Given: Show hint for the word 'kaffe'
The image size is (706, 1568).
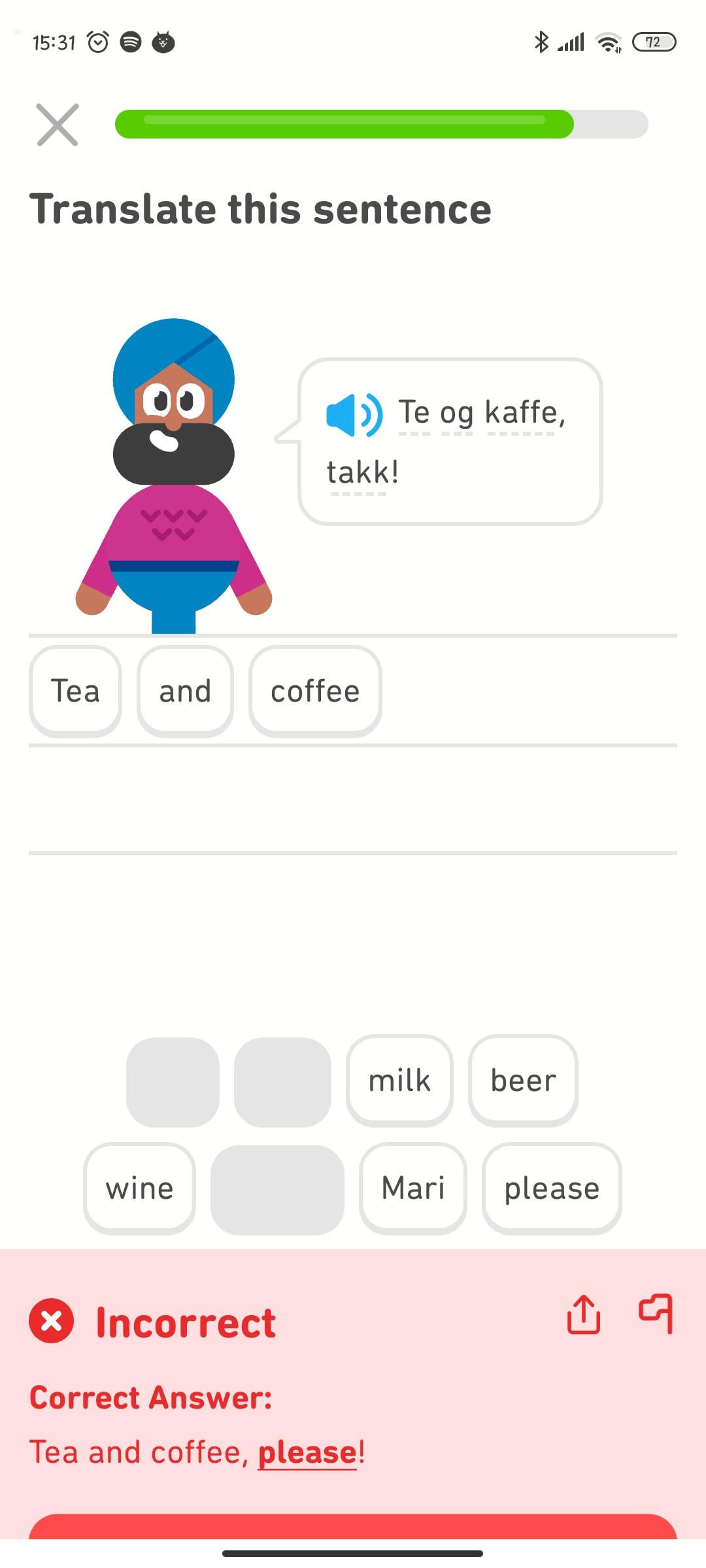Looking at the screenshot, I should click(521, 414).
